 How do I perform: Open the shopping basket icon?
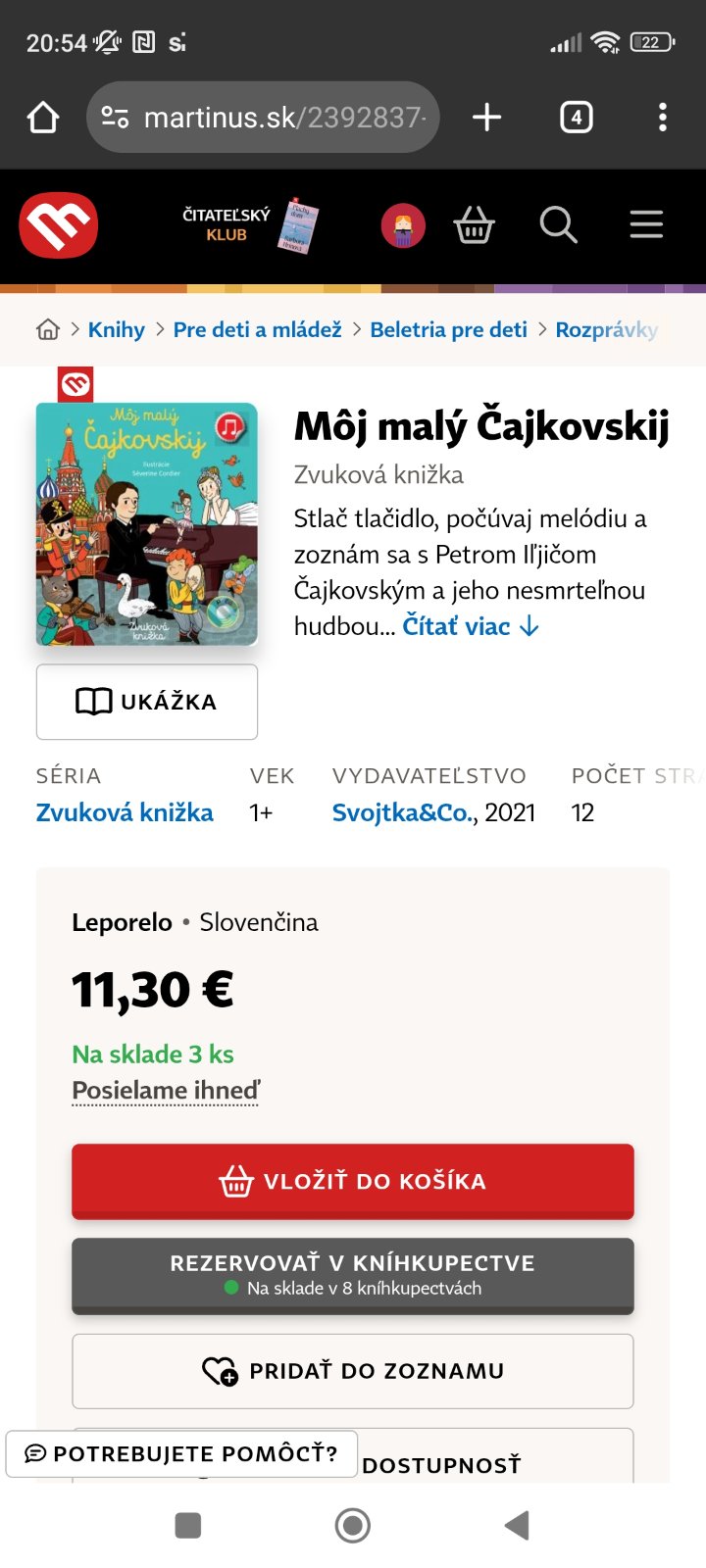pos(475,225)
